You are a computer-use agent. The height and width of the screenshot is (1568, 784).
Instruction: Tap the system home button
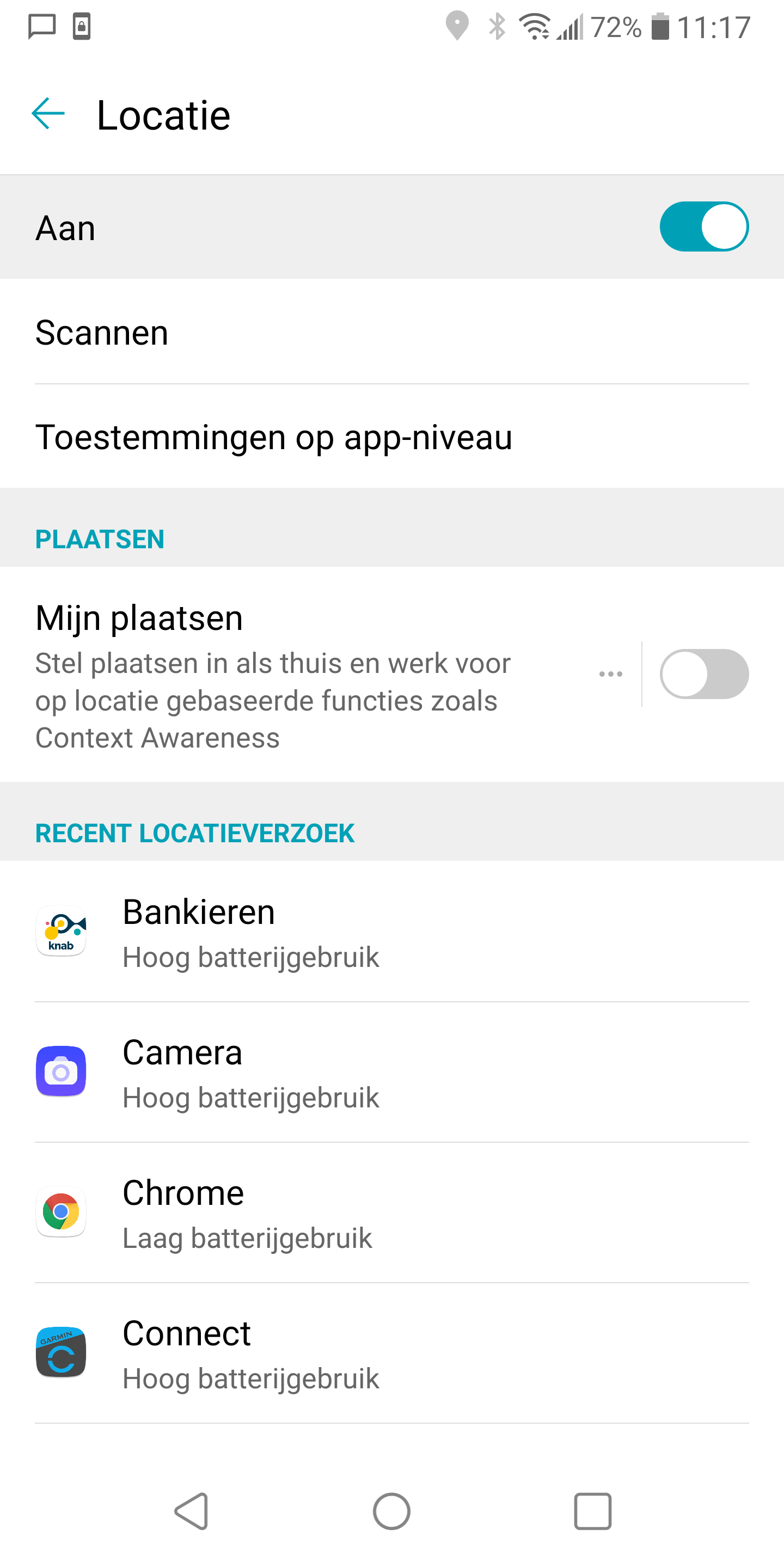[x=391, y=1511]
